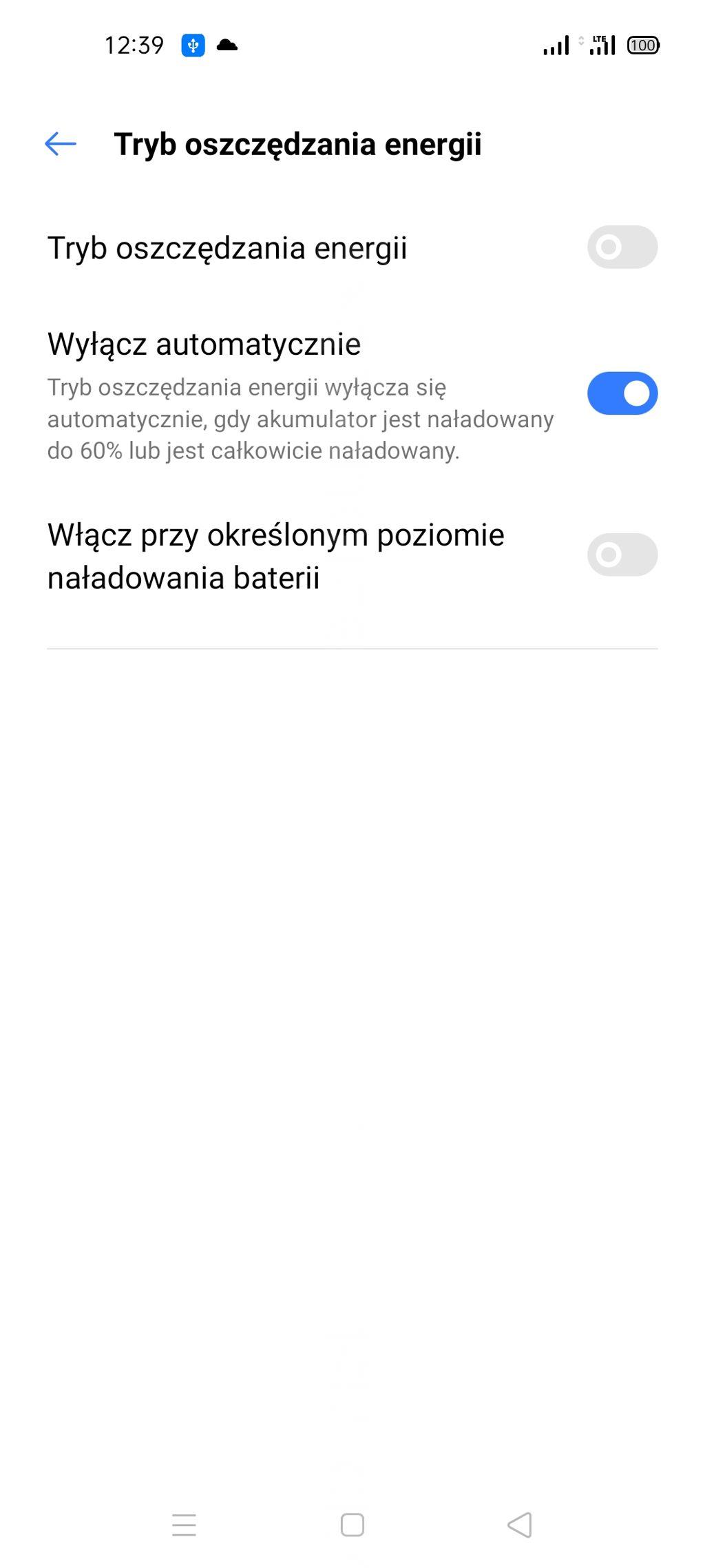705x1568 pixels.
Task: Go back using the blue arrow
Action: [x=61, y=144]
